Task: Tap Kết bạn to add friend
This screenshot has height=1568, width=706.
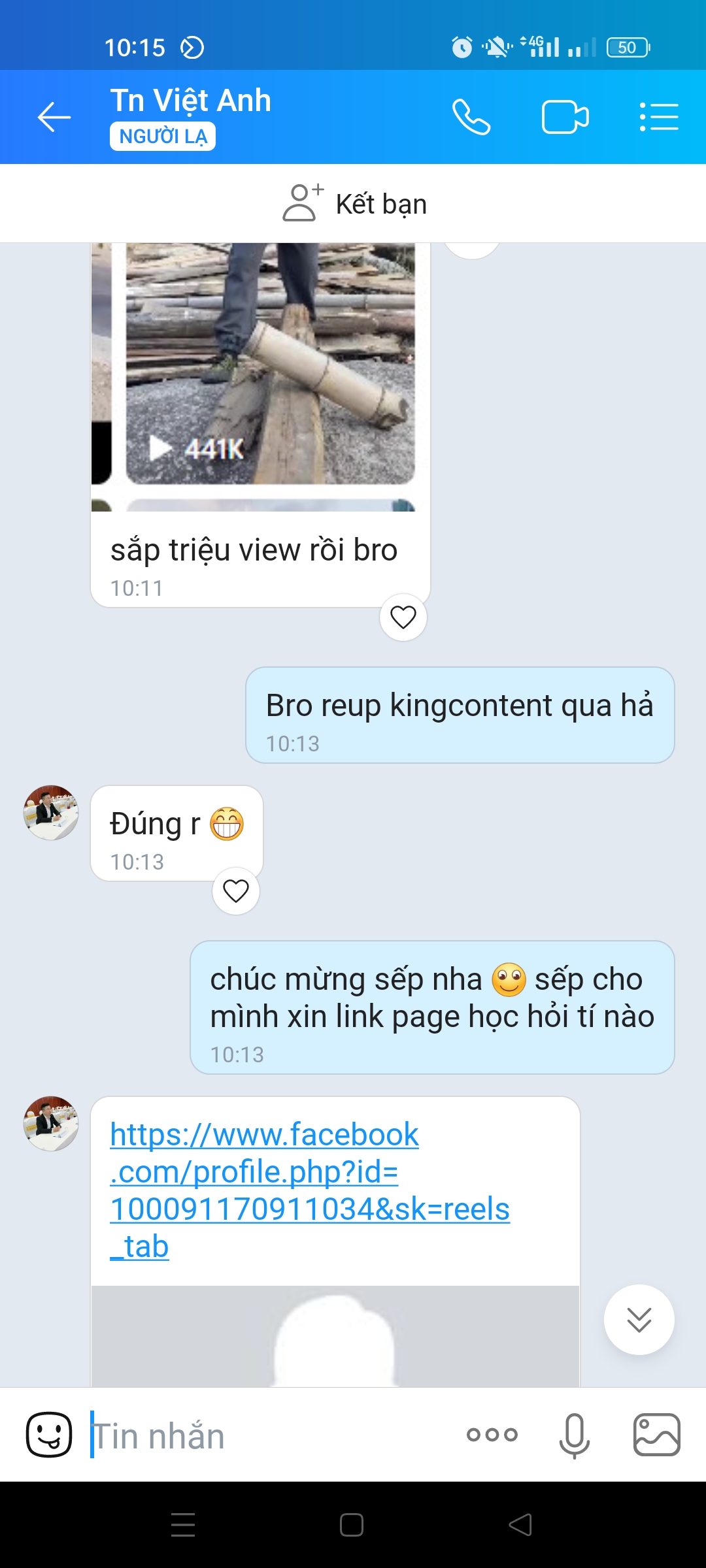Action: 354,204
